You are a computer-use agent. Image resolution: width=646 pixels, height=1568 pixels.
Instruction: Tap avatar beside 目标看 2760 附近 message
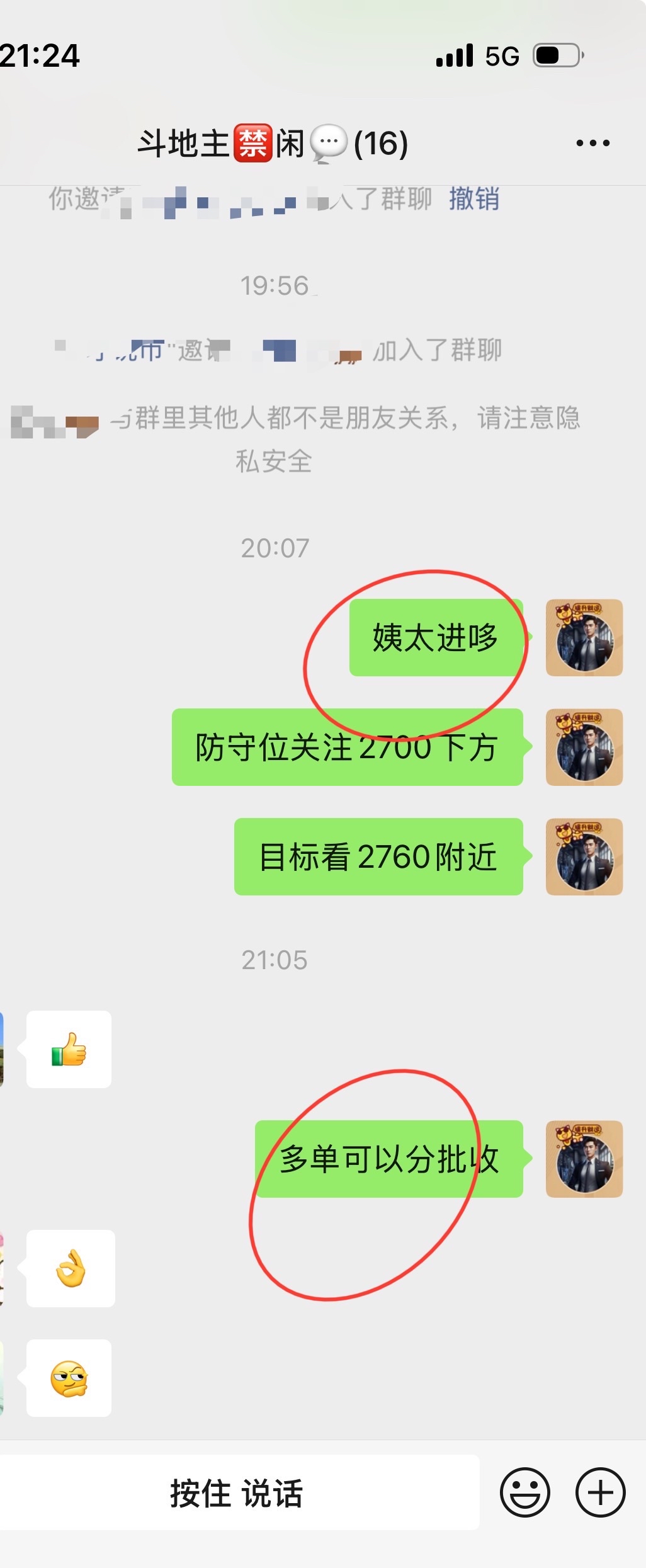[584, 857]
